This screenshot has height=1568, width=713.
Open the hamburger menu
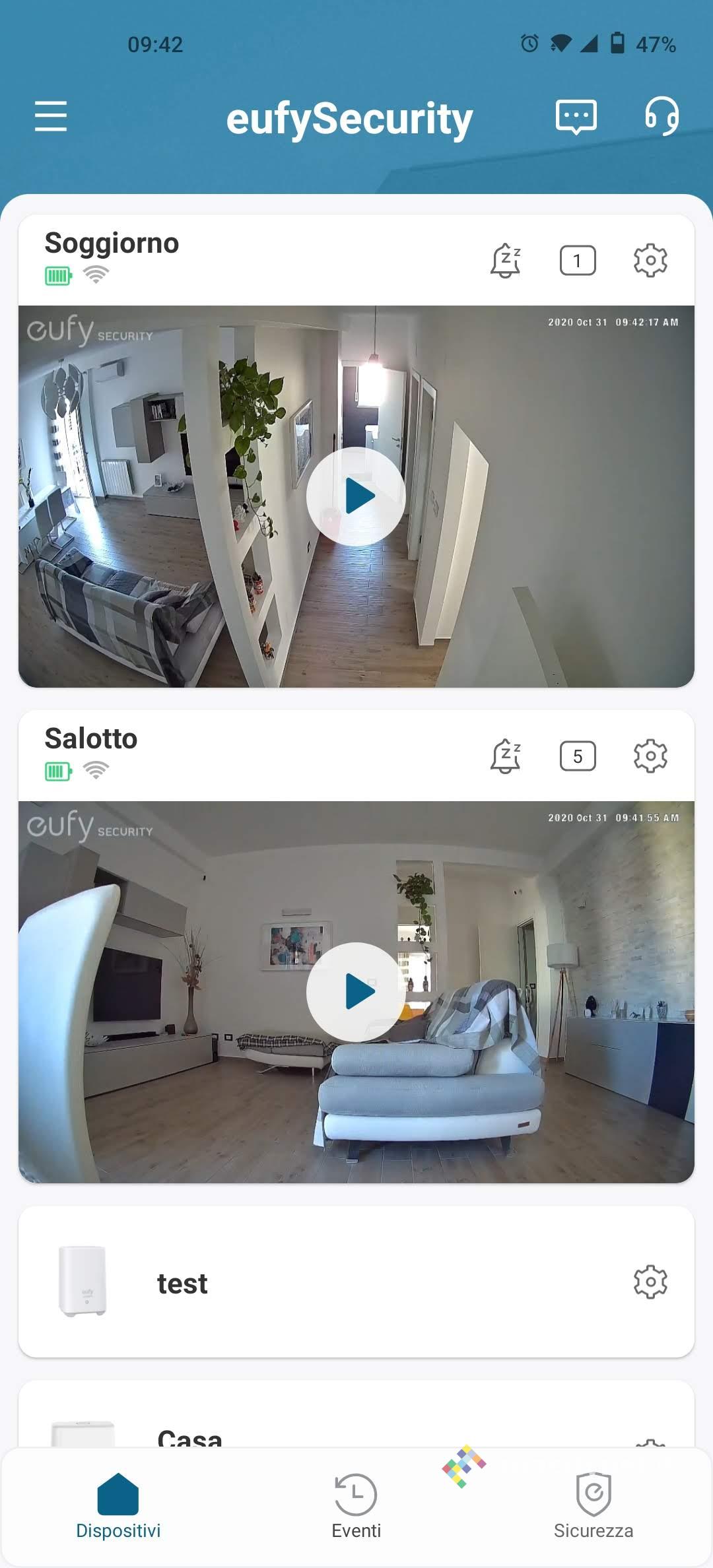[51, 117]
